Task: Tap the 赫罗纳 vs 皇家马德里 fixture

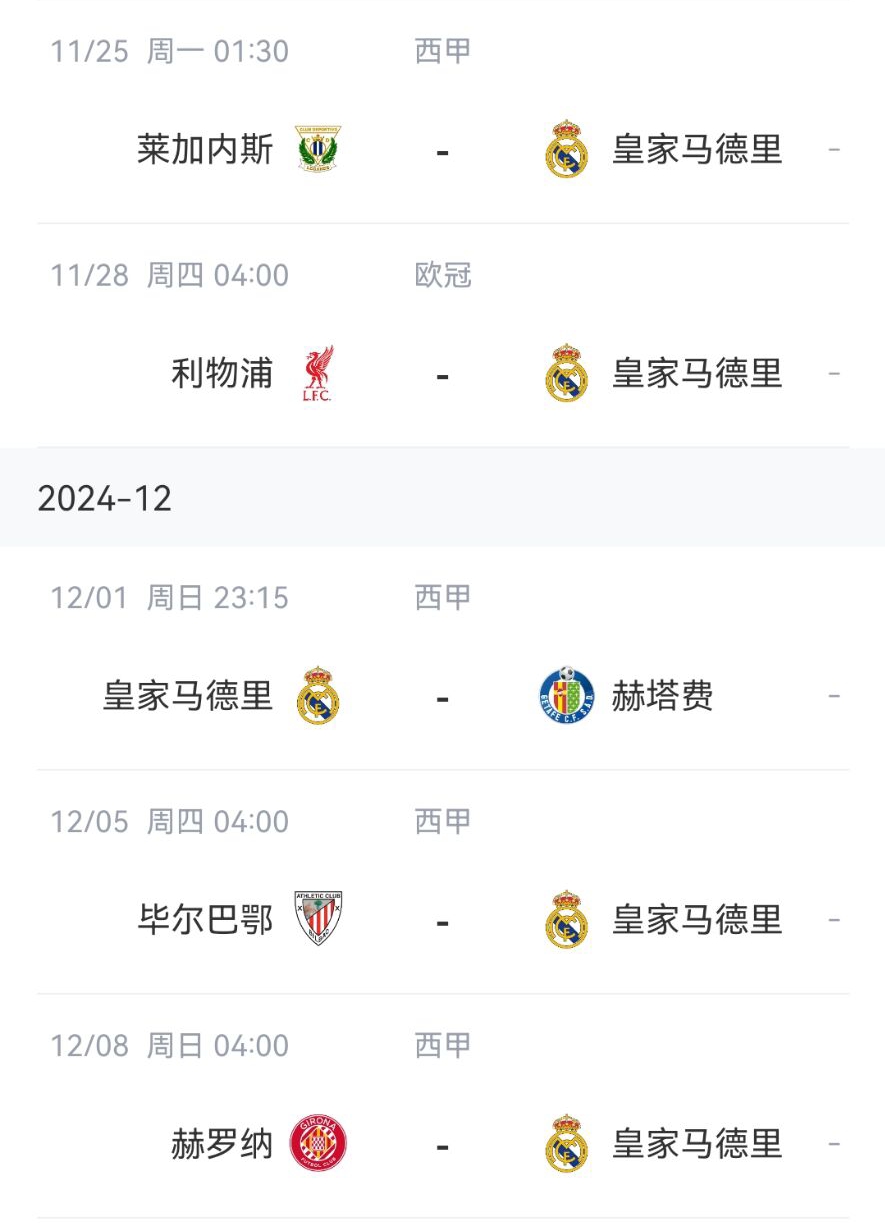Action: 442,1145
